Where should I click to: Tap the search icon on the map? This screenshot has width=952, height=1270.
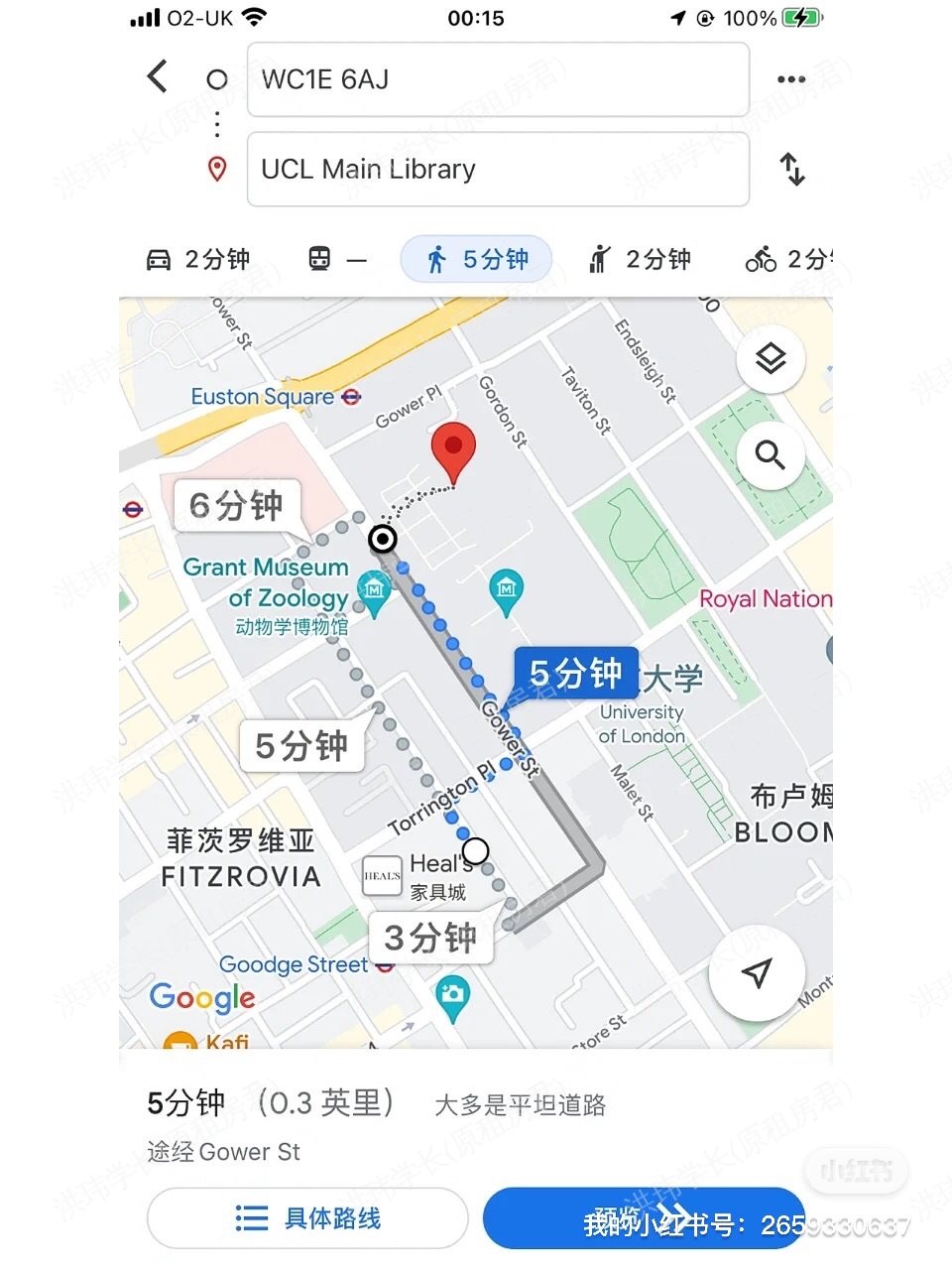(771, 456)
